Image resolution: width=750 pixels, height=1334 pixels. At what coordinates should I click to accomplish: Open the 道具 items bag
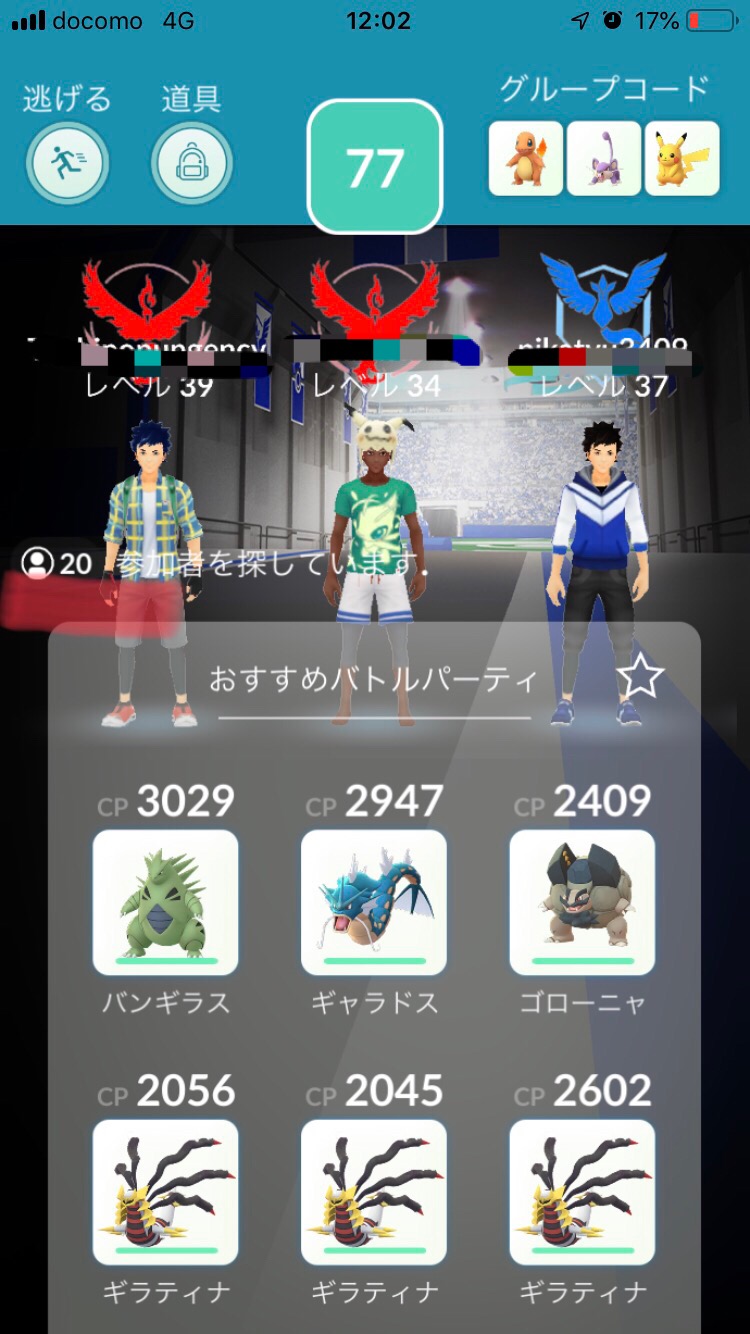coord(191,163)
